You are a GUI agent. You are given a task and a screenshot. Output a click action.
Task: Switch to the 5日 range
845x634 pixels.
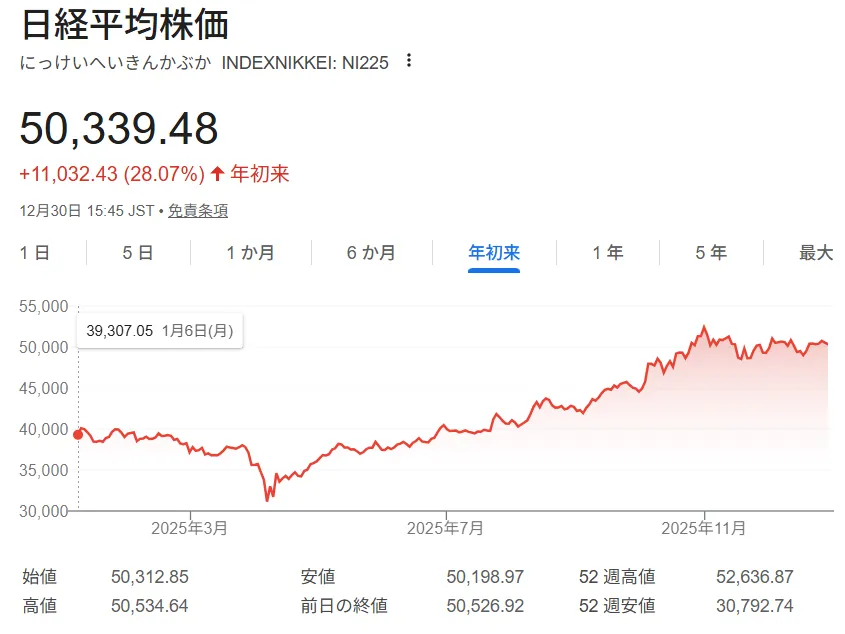click(x=138, y=253)
